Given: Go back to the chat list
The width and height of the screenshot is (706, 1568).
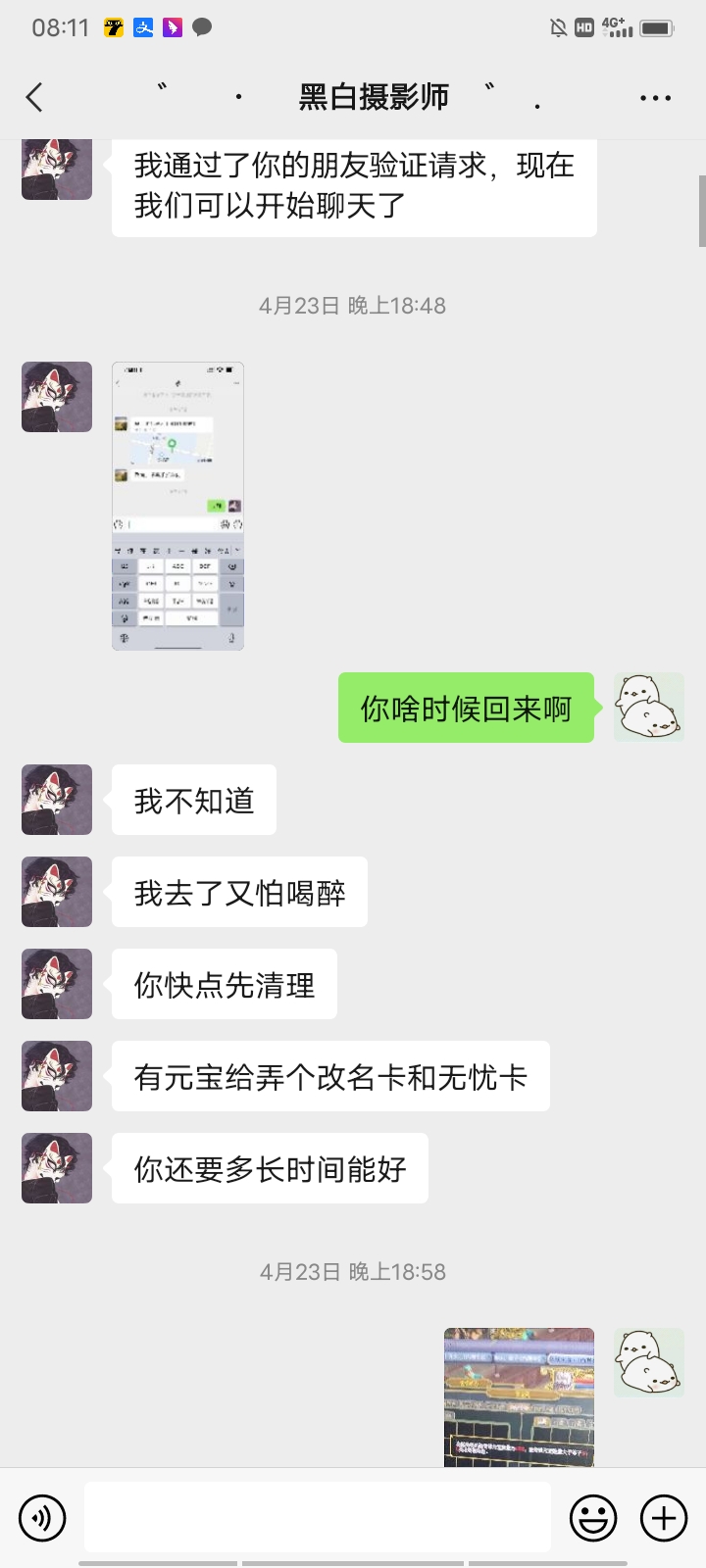Looking at the screenshot, I should point(35,97).
